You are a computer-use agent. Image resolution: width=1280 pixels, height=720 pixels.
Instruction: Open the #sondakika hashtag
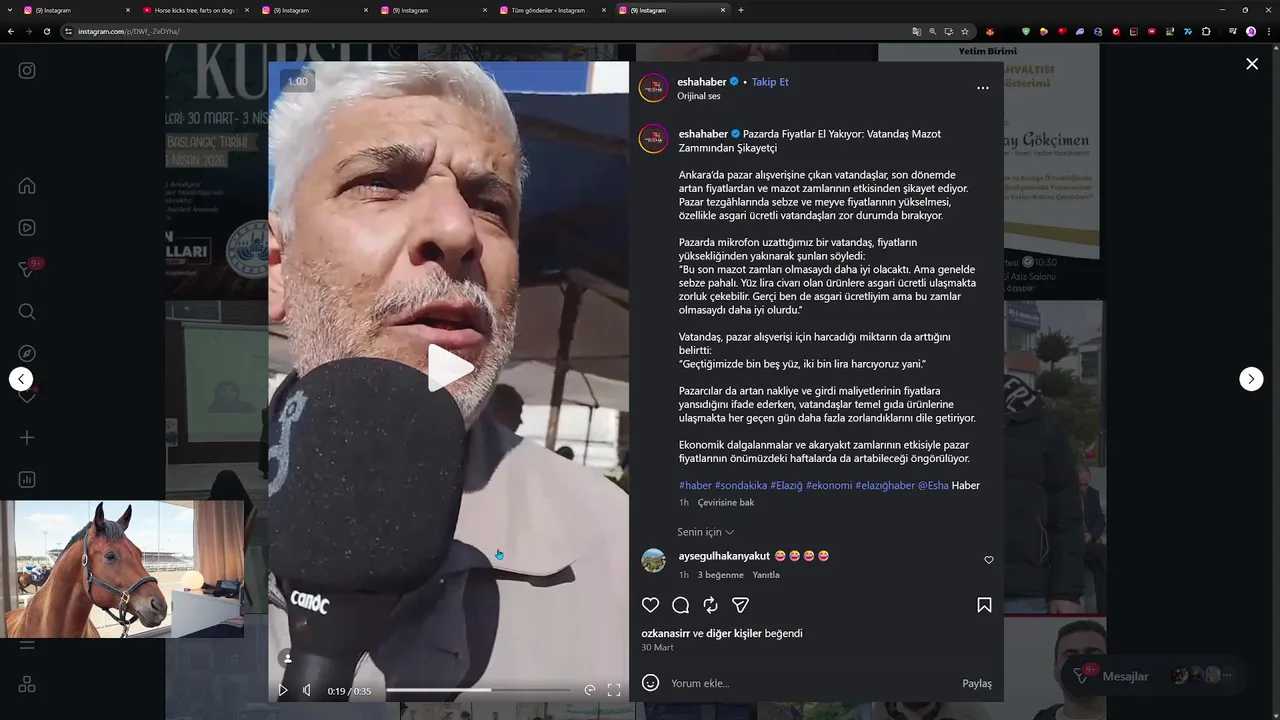point(740,485)
